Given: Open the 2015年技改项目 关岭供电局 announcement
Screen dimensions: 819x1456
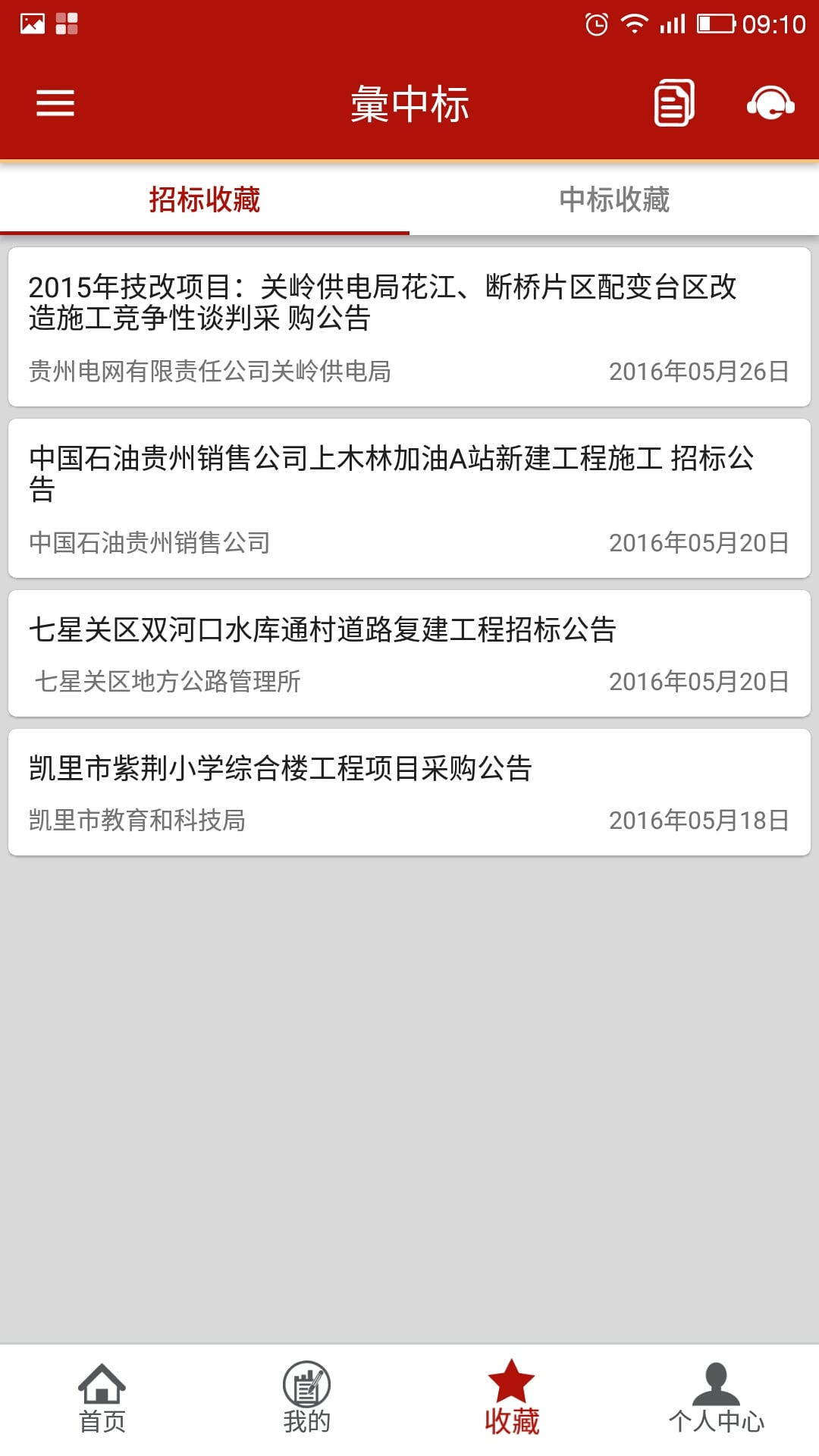Looking at the screenshot, I should point(409,327).
